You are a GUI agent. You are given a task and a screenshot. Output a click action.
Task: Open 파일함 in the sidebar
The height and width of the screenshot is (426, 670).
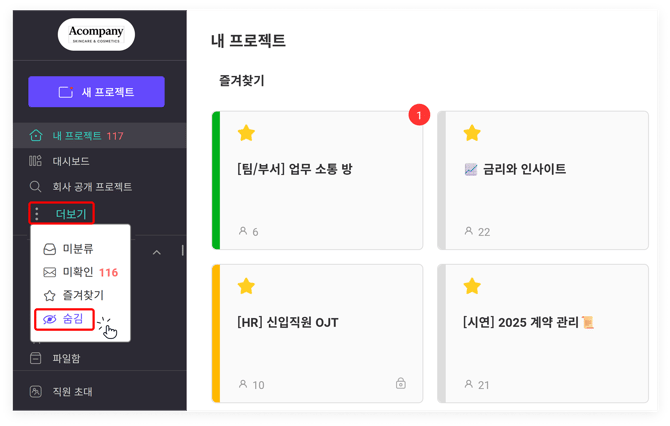(67, 358)
